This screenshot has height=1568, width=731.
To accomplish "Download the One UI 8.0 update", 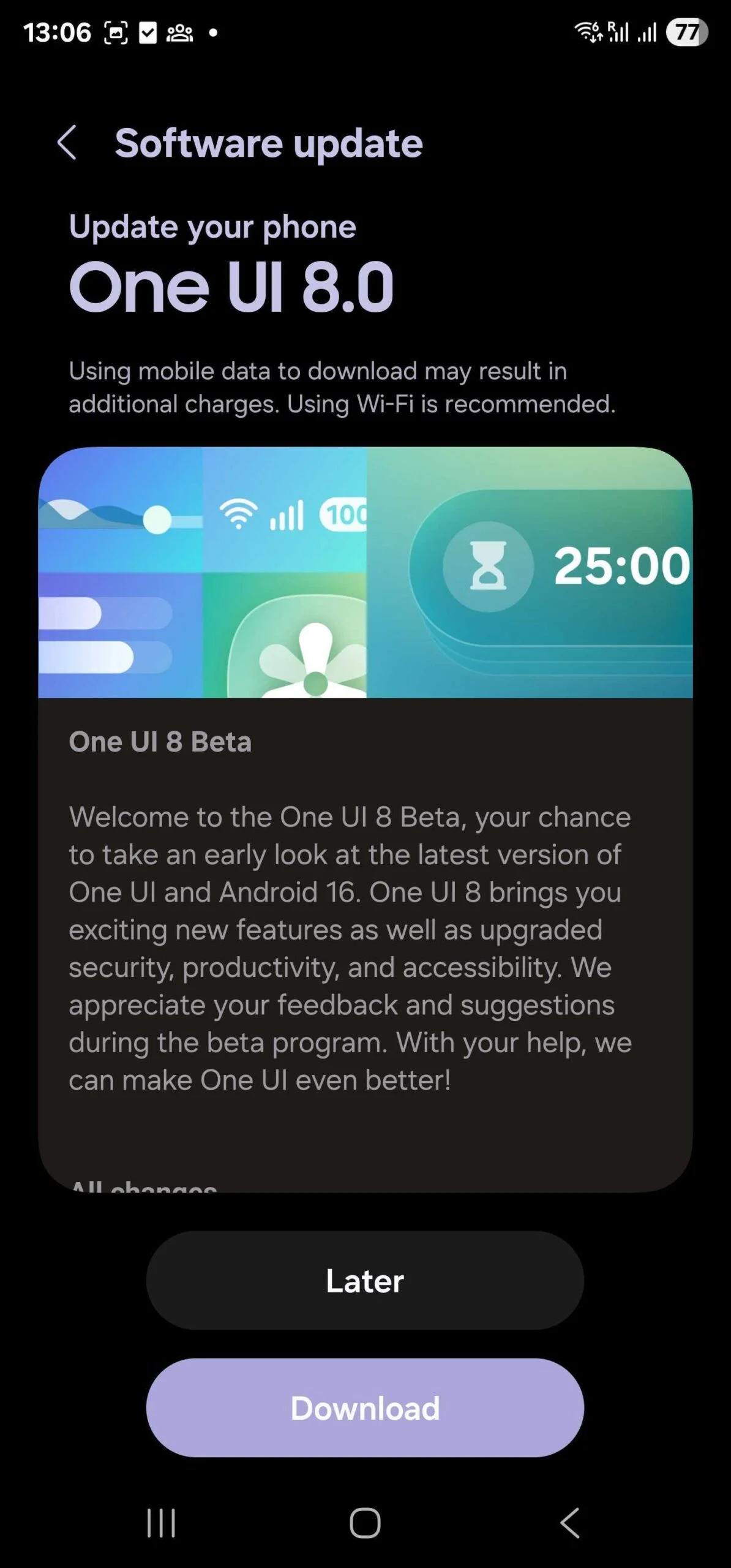I will (x=365, y=1408).
